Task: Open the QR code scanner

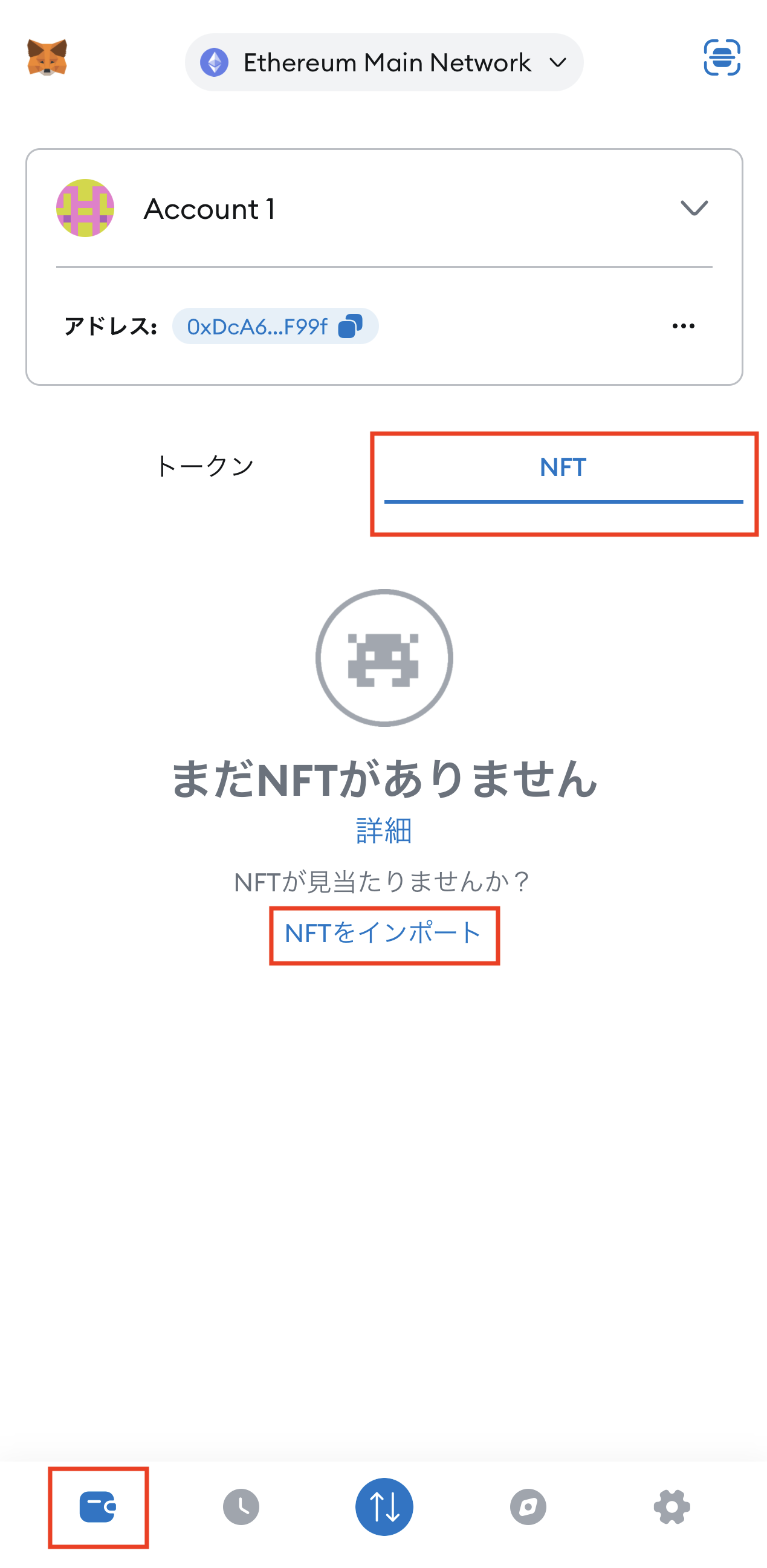Action: coord(721,58)
